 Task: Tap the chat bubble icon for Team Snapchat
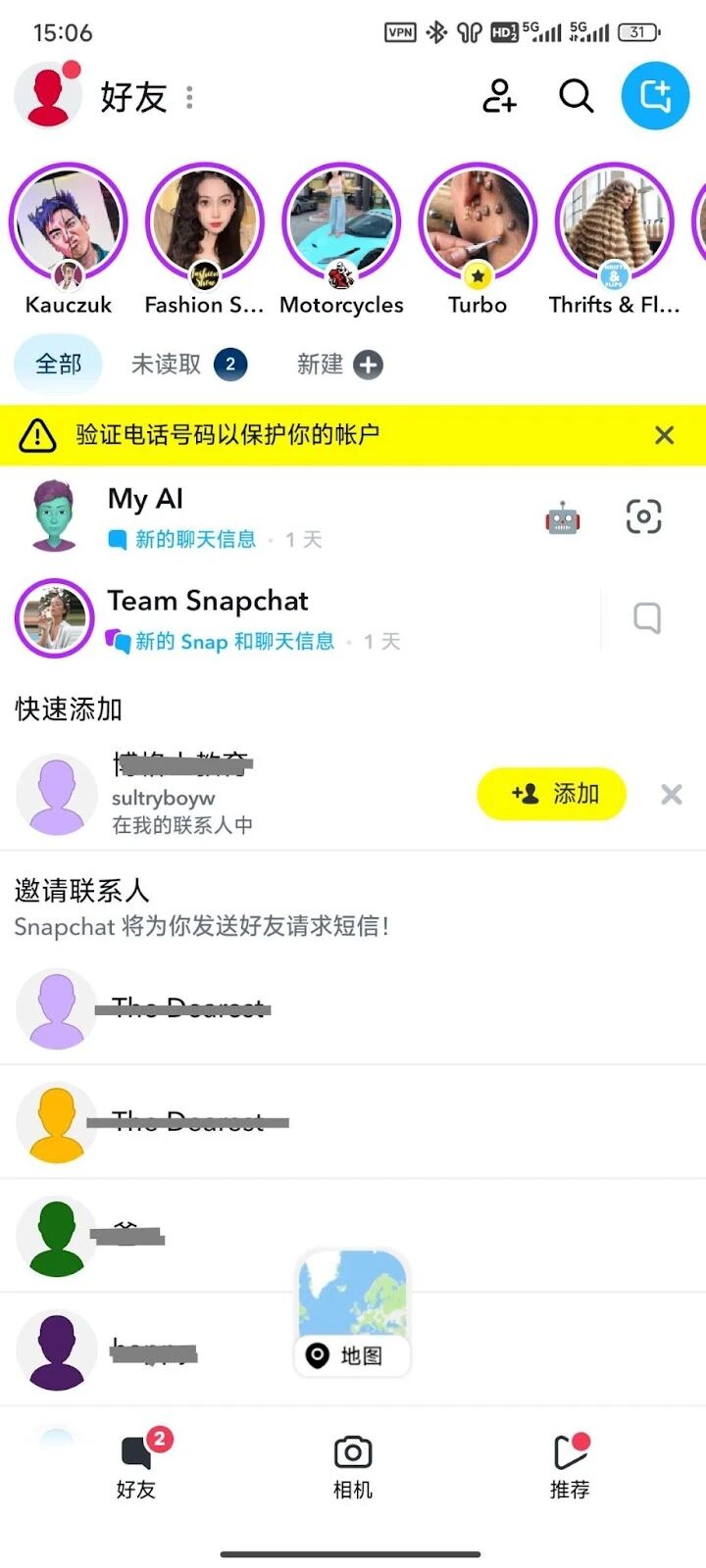pyautogui.click(x=646, y=618)
